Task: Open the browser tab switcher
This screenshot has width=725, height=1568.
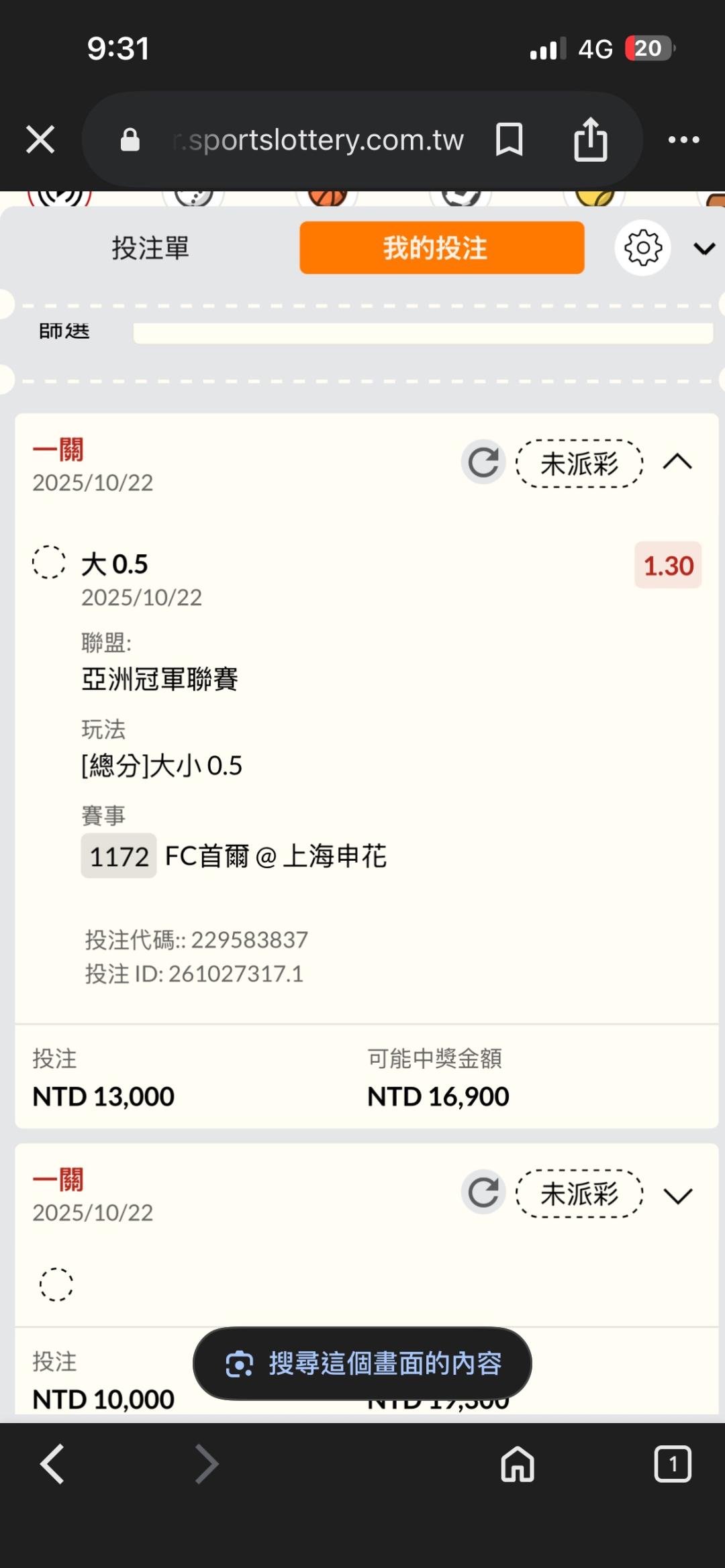Action: [x=673, y=1463]
